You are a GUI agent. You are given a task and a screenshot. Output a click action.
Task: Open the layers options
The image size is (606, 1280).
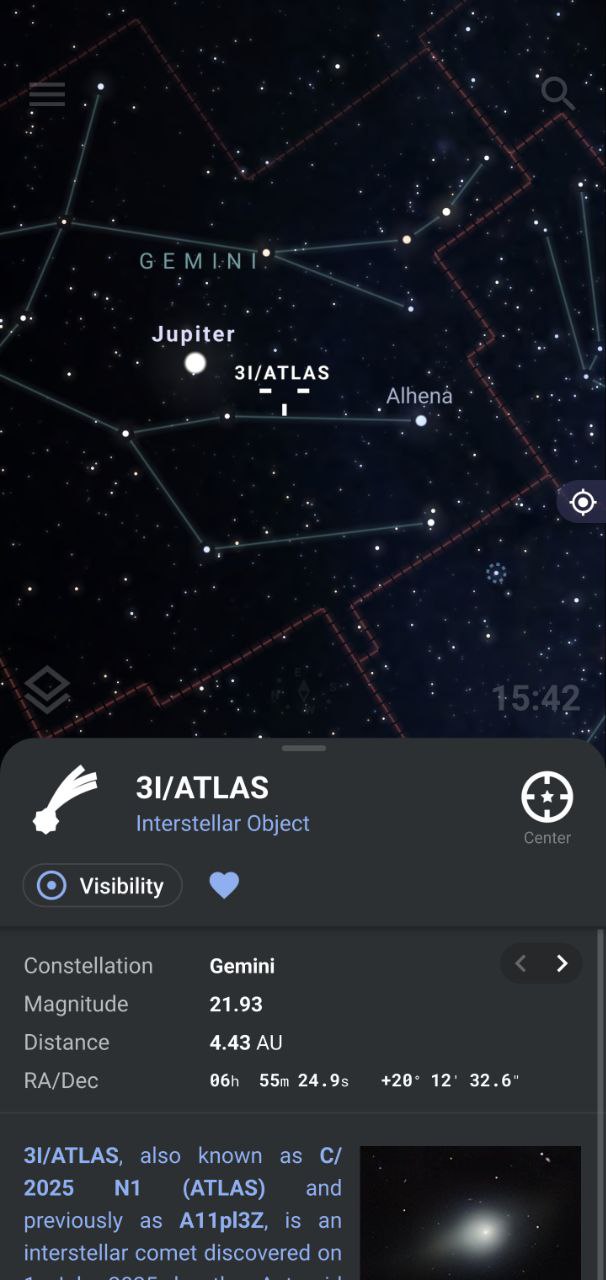47,689
